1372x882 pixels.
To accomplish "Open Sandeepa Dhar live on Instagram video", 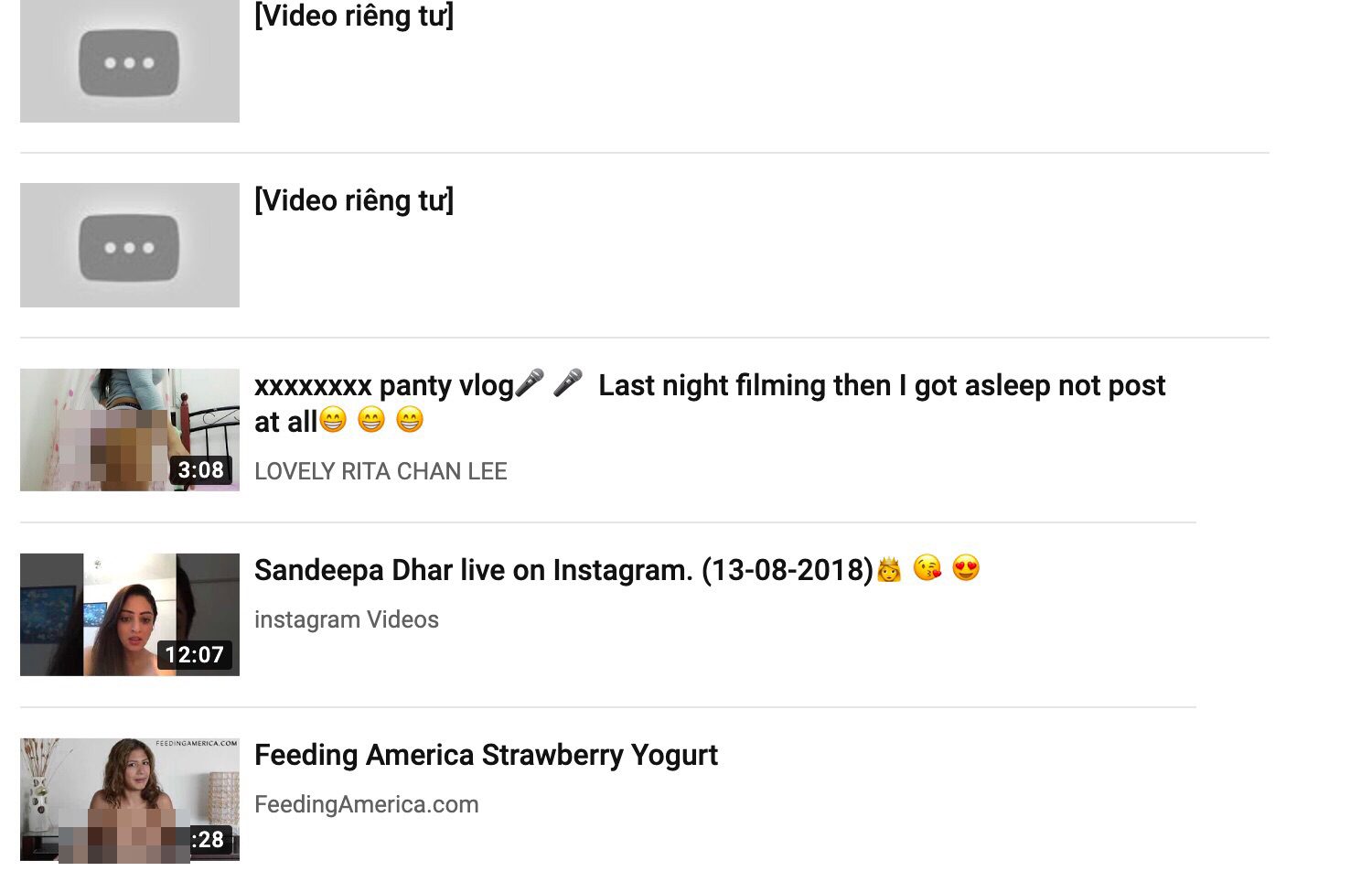I will point(563,570).
